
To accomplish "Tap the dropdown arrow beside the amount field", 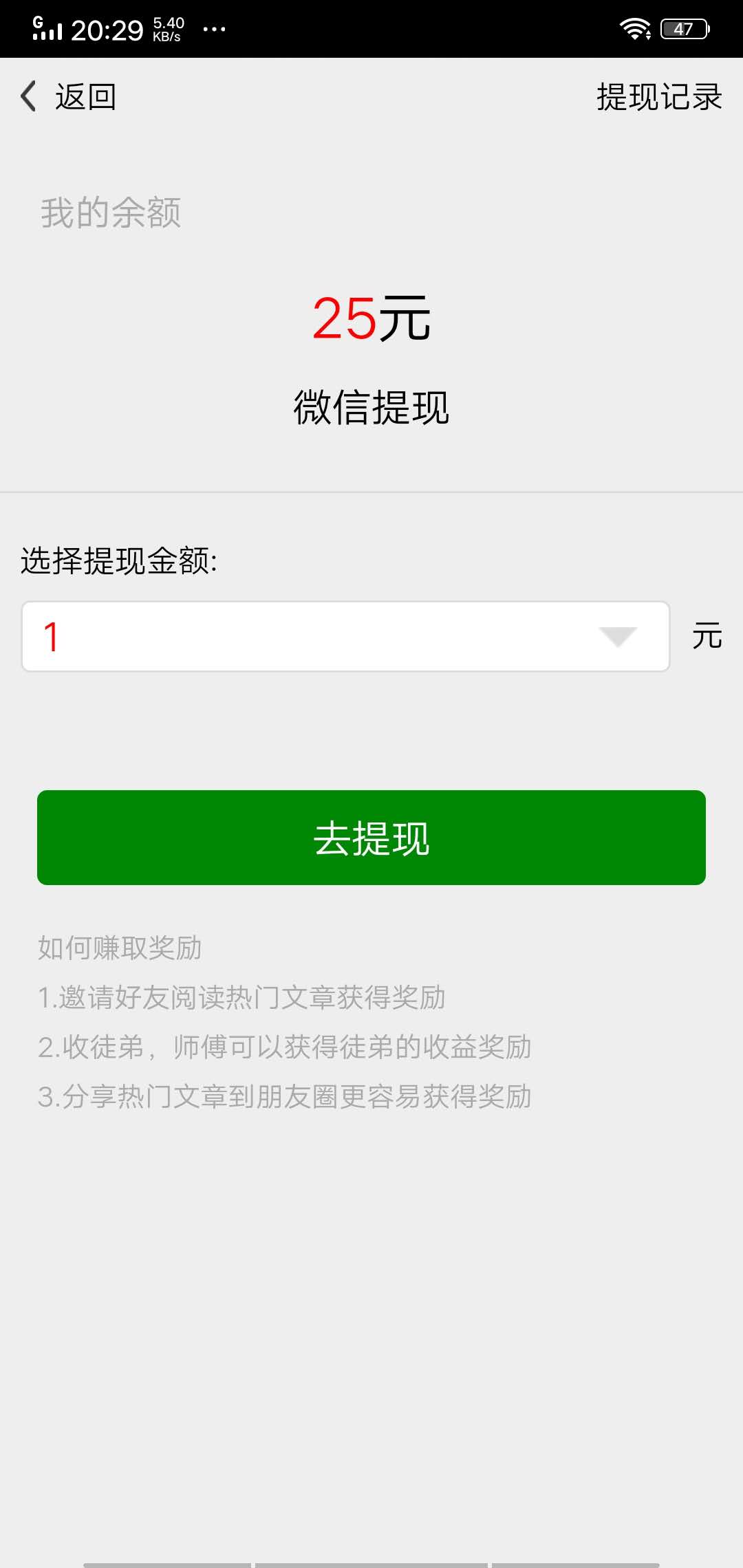I will pyautogui.click(x=617, y=637).
